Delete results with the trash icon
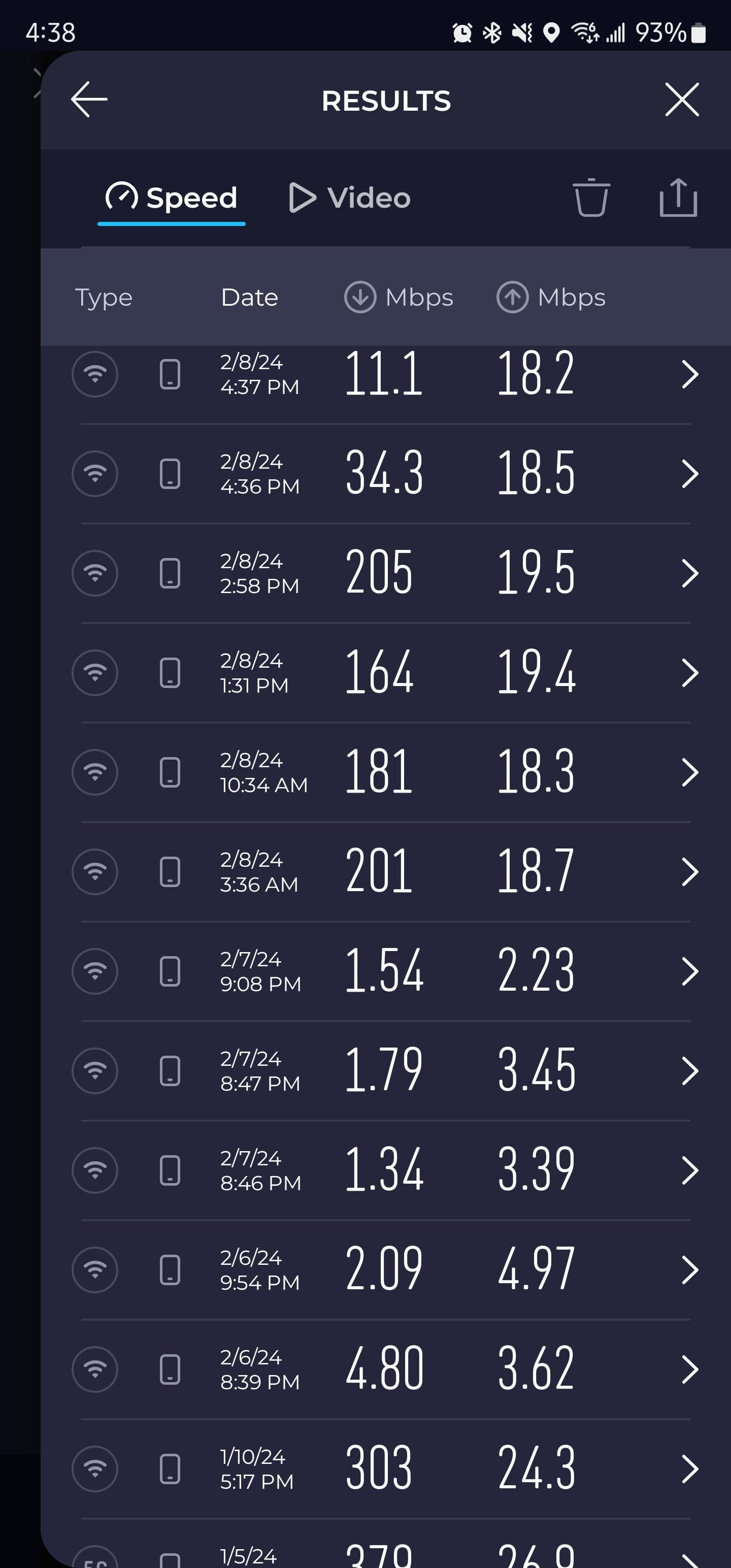 pyautogui.click(x=591, y=198)
